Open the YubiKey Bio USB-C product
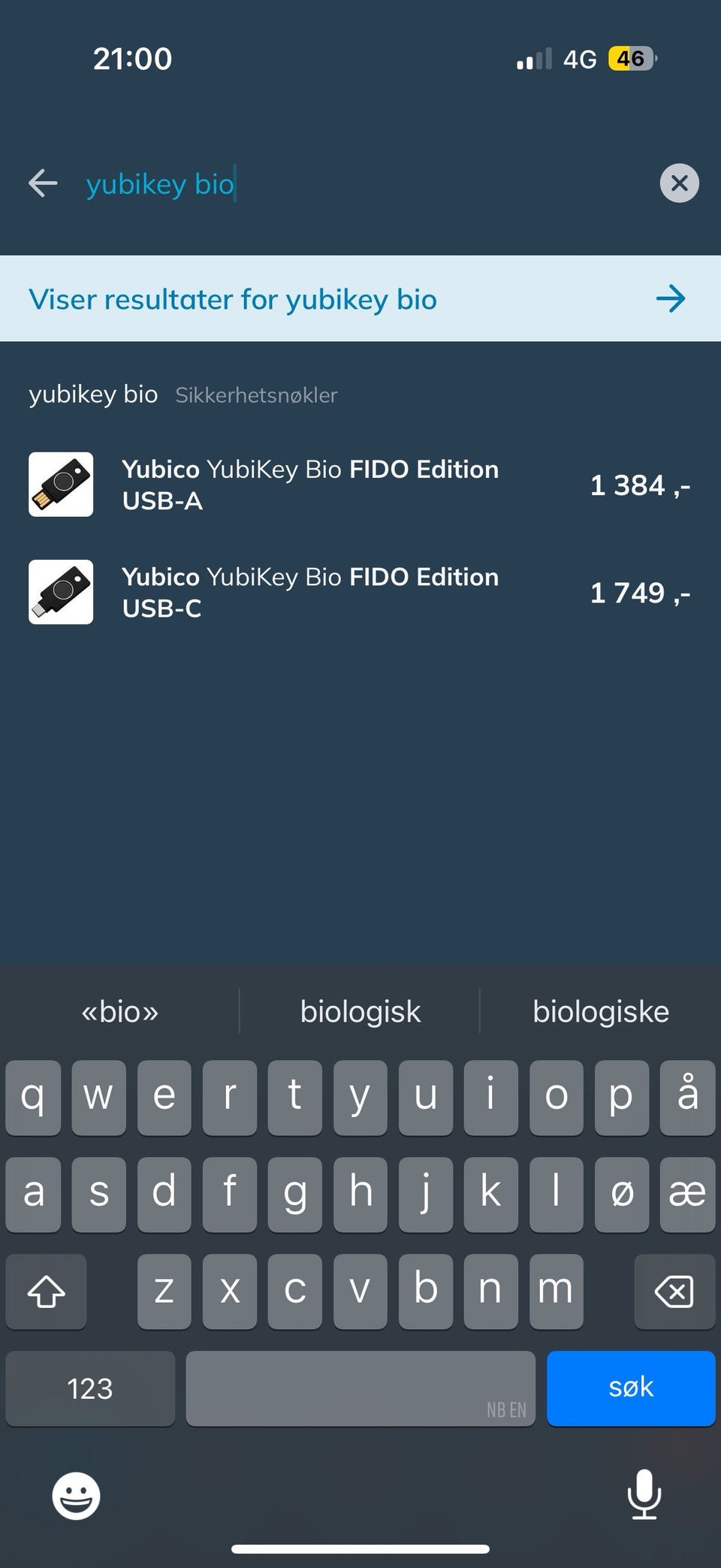 point(309,592)
